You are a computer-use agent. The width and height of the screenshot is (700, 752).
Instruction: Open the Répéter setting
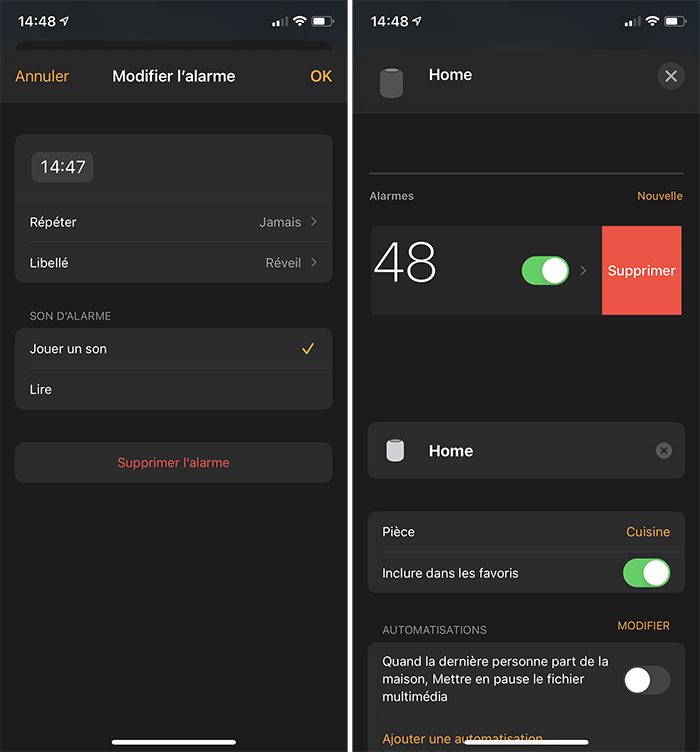pyautogui.click(x=173, y=222)
